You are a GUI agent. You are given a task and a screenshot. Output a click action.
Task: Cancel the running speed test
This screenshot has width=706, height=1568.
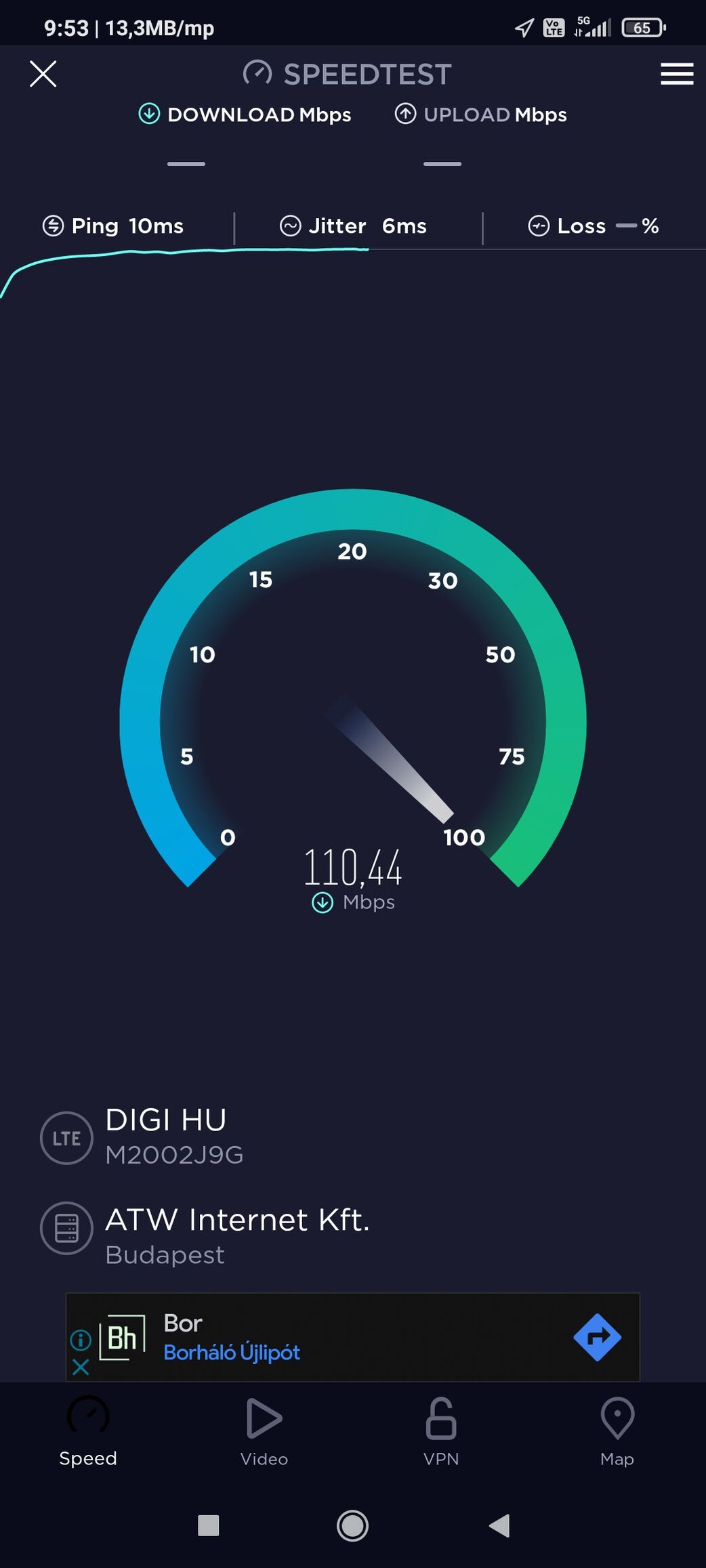click(x=43, y=74)
